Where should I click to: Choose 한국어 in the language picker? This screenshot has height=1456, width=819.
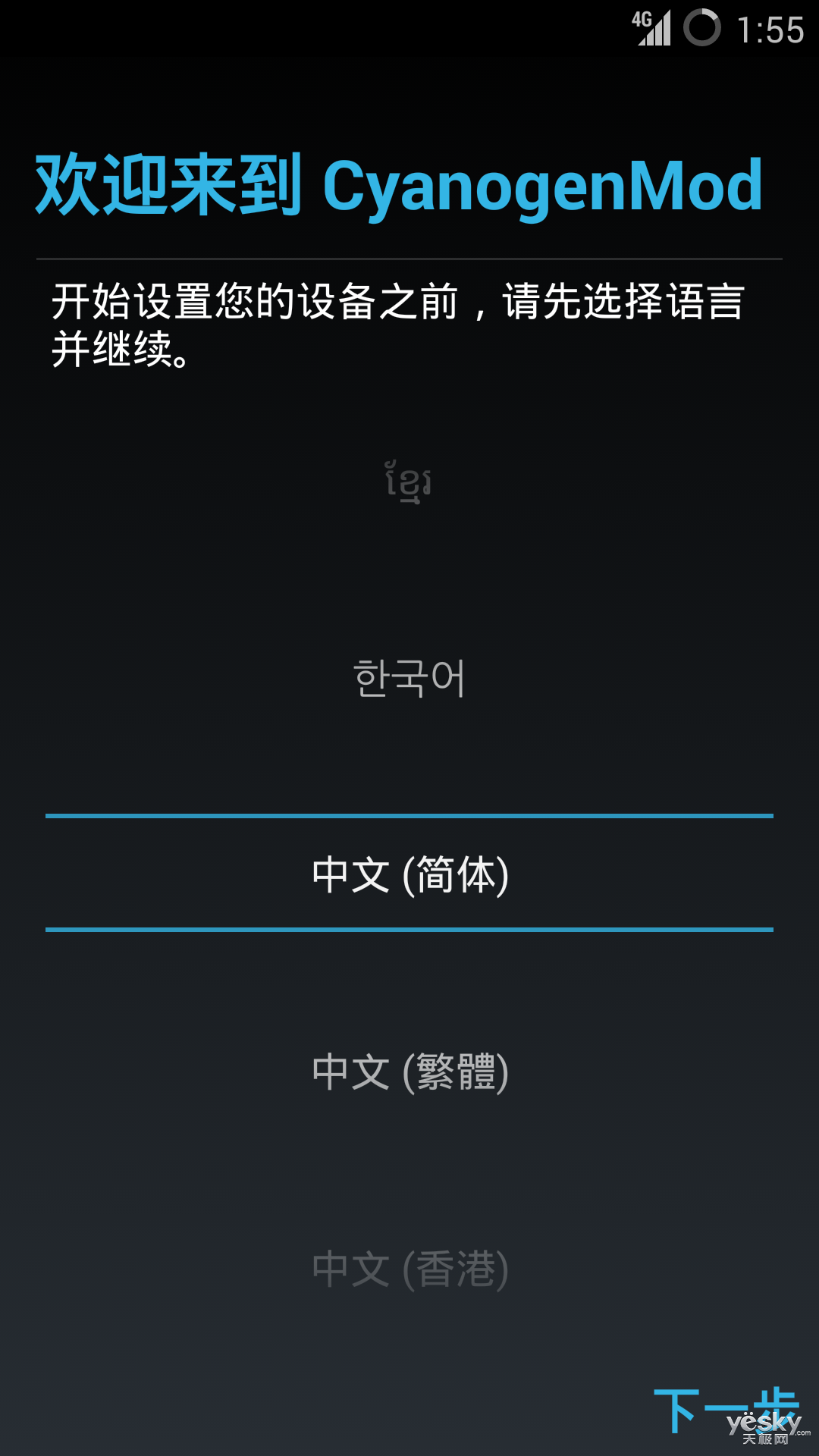(x=409, y=678)
